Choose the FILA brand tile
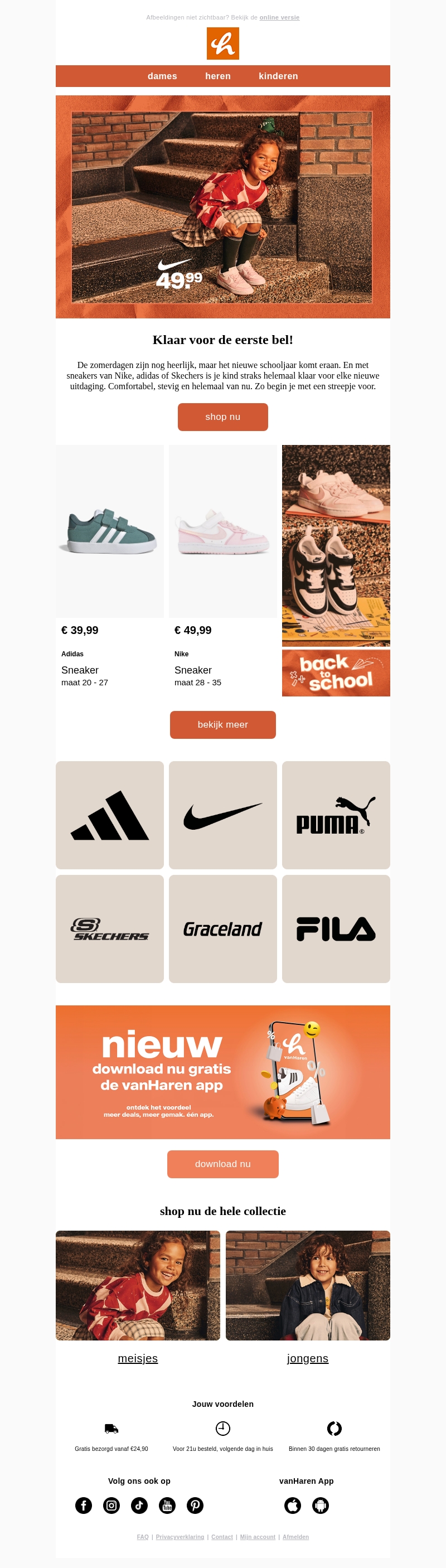The image size is (446, 1568). [336, 929]
